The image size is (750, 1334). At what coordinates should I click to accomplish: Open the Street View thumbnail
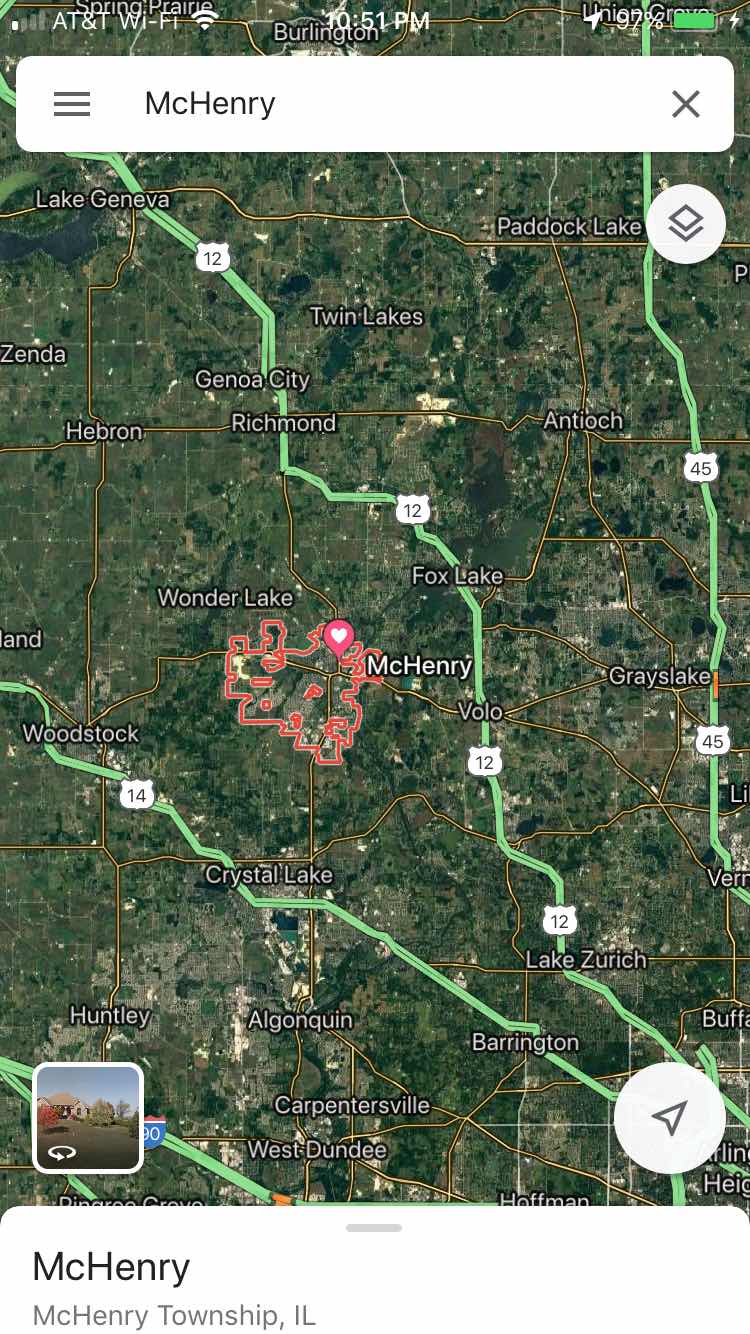88,1117
